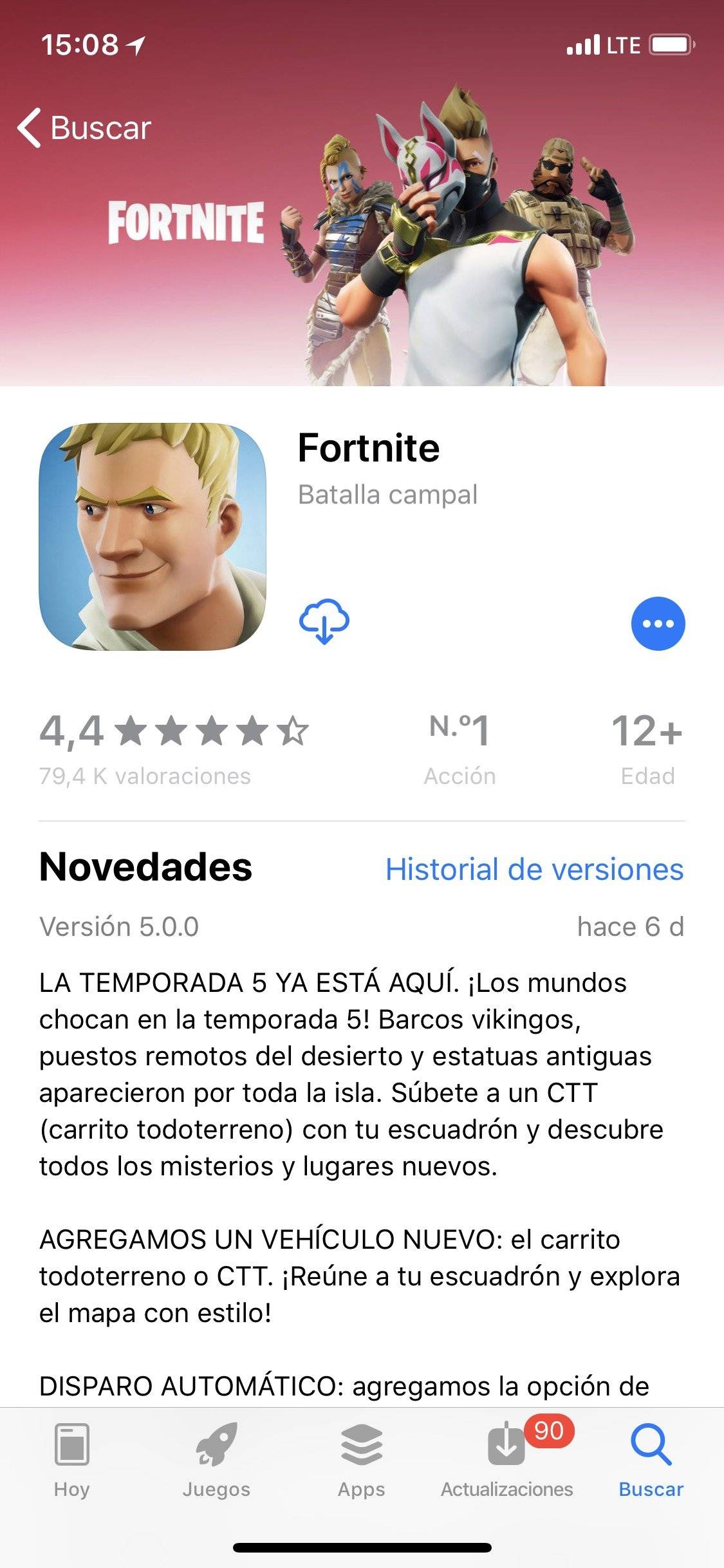The image size is (724, 1568).
Task: Download Fortnite with the cloud icon
Action: coord(324,622)
